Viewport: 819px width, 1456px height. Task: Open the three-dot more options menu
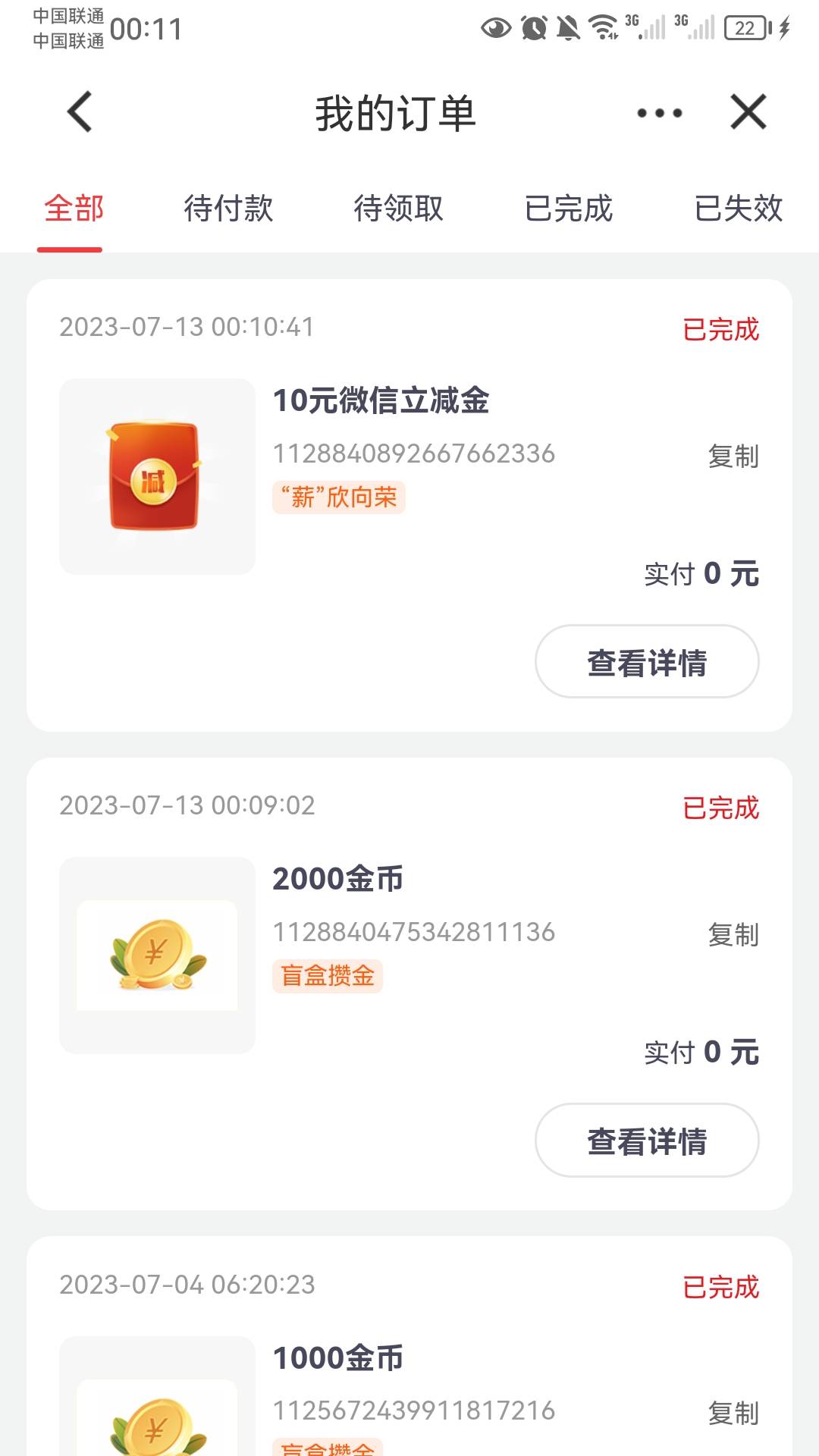click(659, 113)
